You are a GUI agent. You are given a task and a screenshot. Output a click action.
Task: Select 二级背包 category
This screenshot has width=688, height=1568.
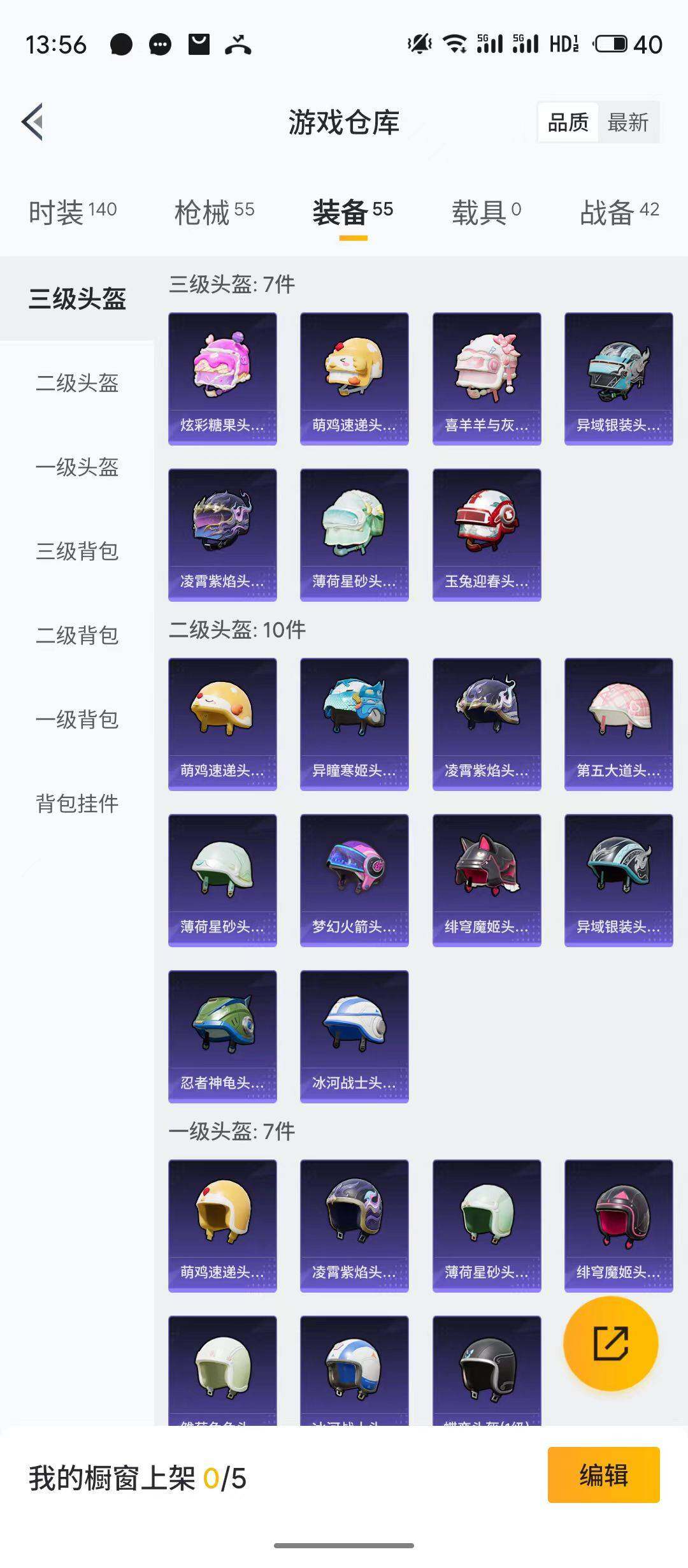(x=77, y=635)
